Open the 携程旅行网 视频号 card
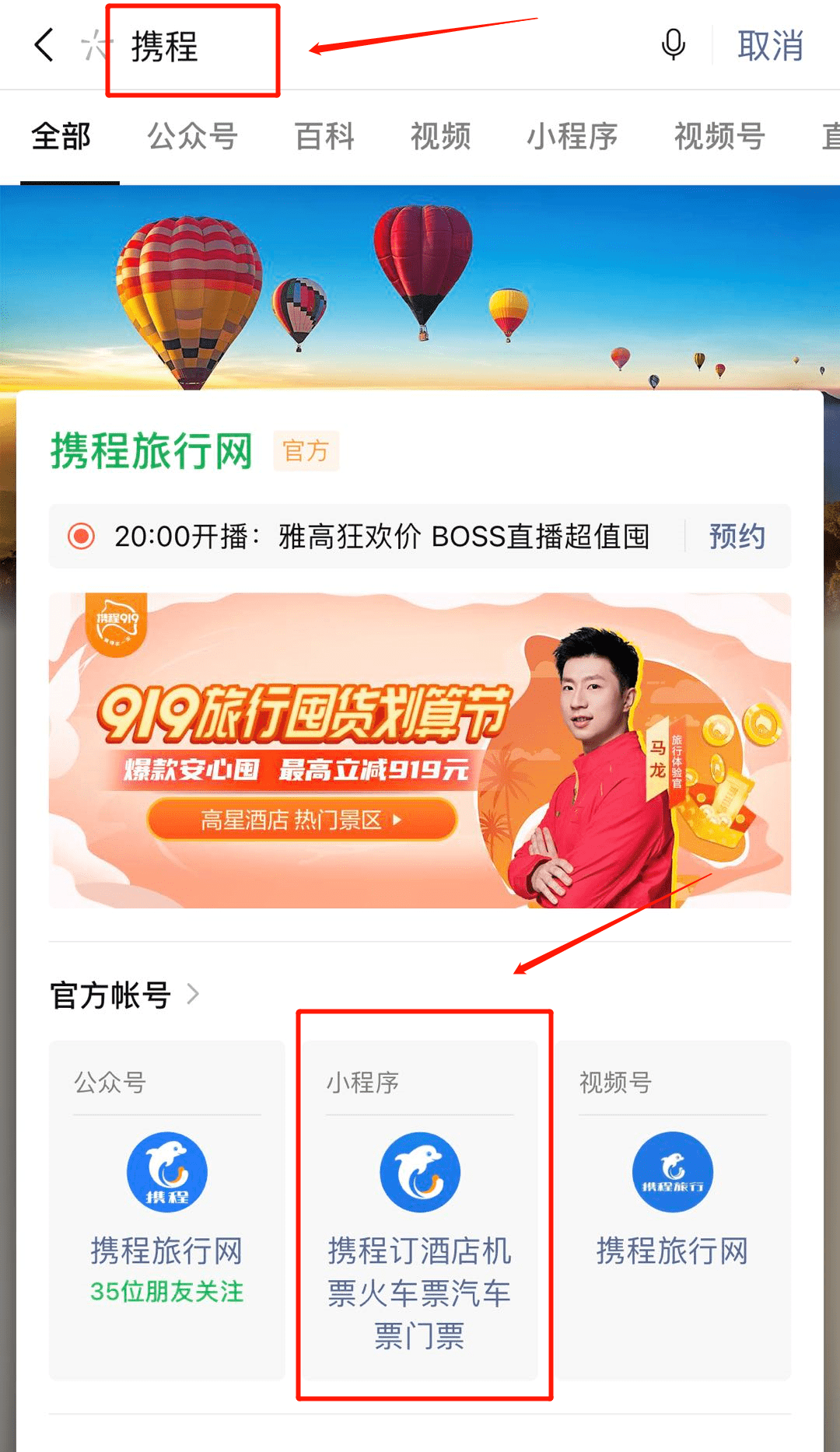This screenshot has width=840, height=1452. click(x=673, y=1209)
